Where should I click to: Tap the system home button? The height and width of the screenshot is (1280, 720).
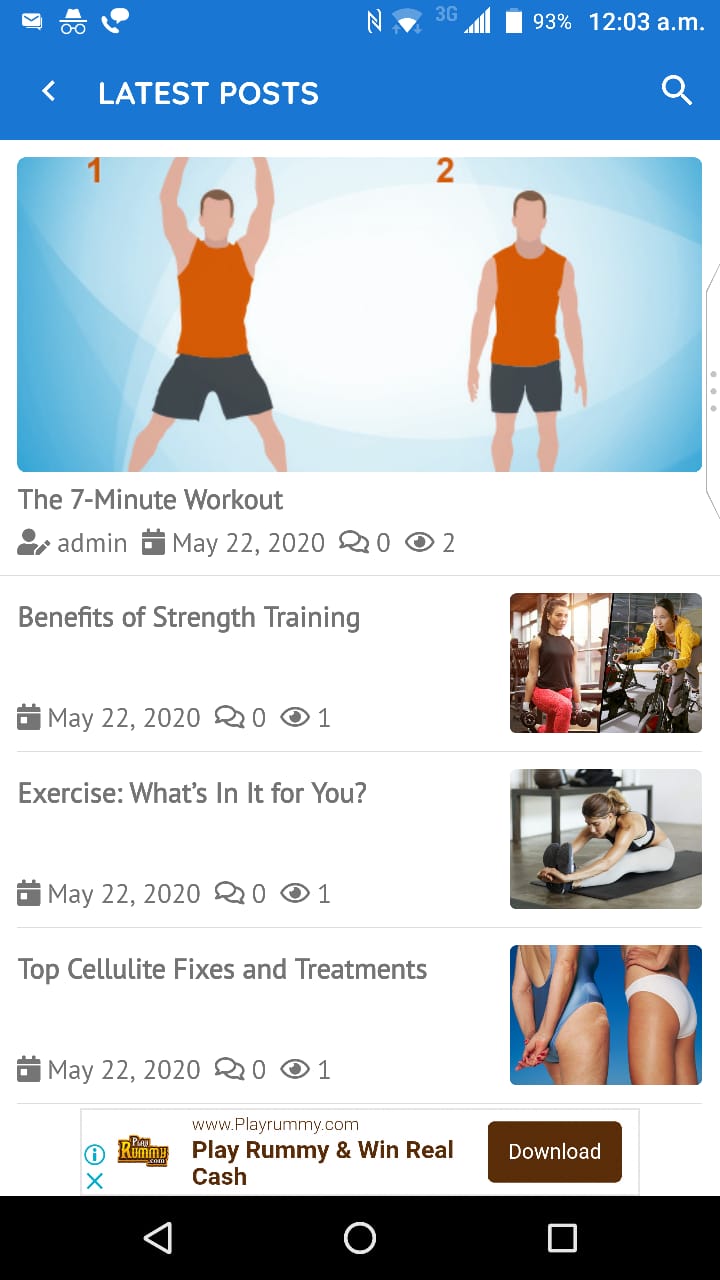click(x=360, y=1238)
